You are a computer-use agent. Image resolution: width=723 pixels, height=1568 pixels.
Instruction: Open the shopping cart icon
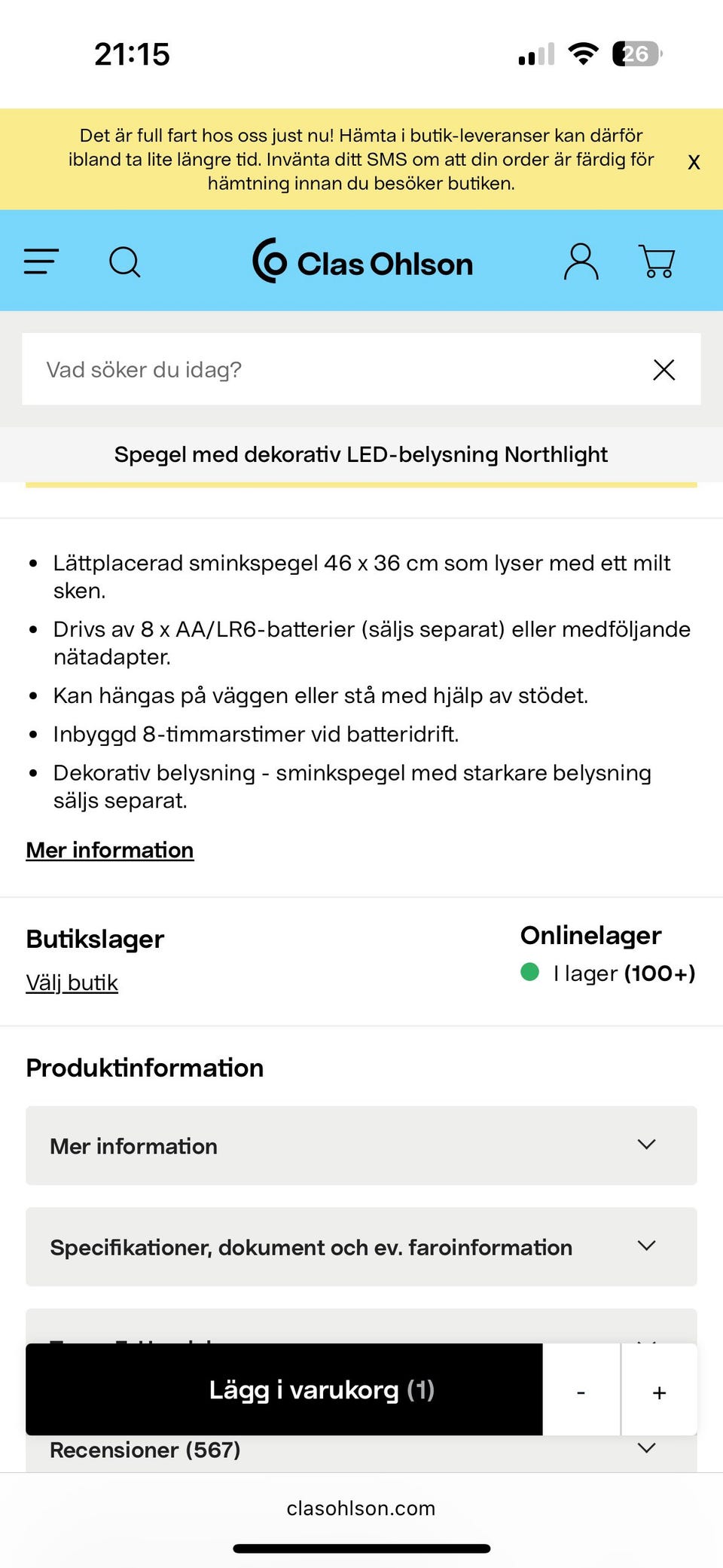(x=656, y=261)
